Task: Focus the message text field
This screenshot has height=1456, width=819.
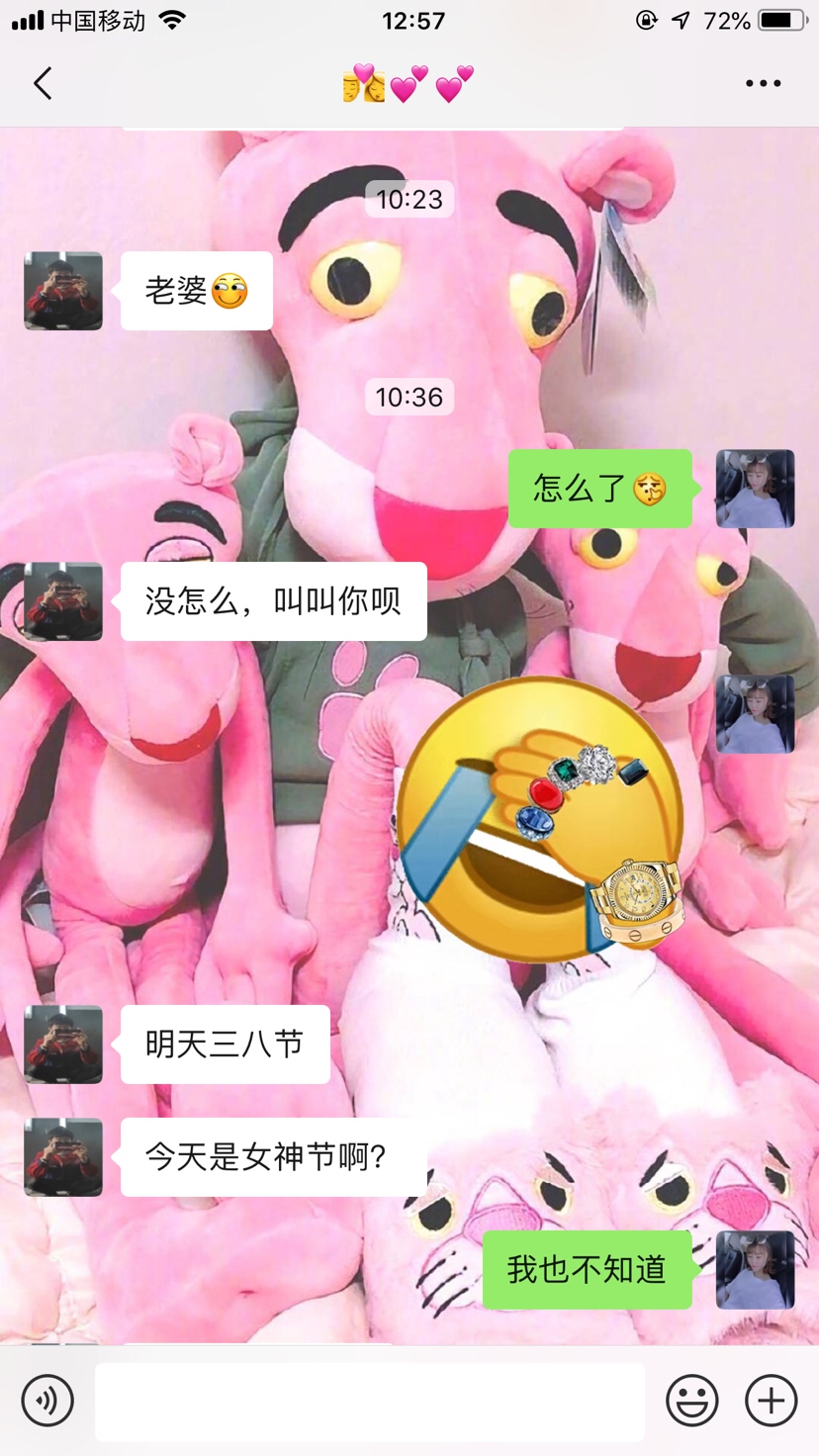Action: pos(369,1402)
